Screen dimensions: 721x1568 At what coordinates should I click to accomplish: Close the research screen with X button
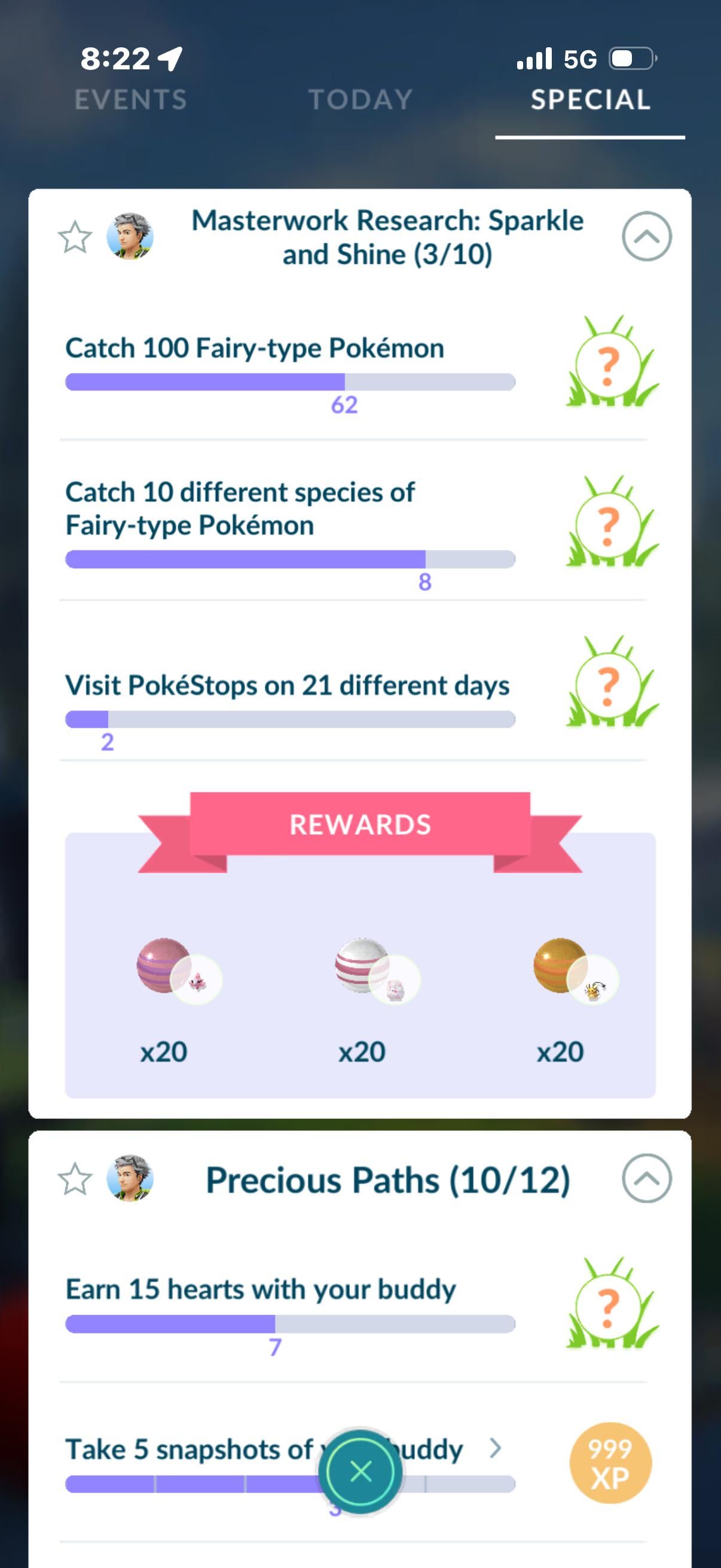click(361, 1472)
